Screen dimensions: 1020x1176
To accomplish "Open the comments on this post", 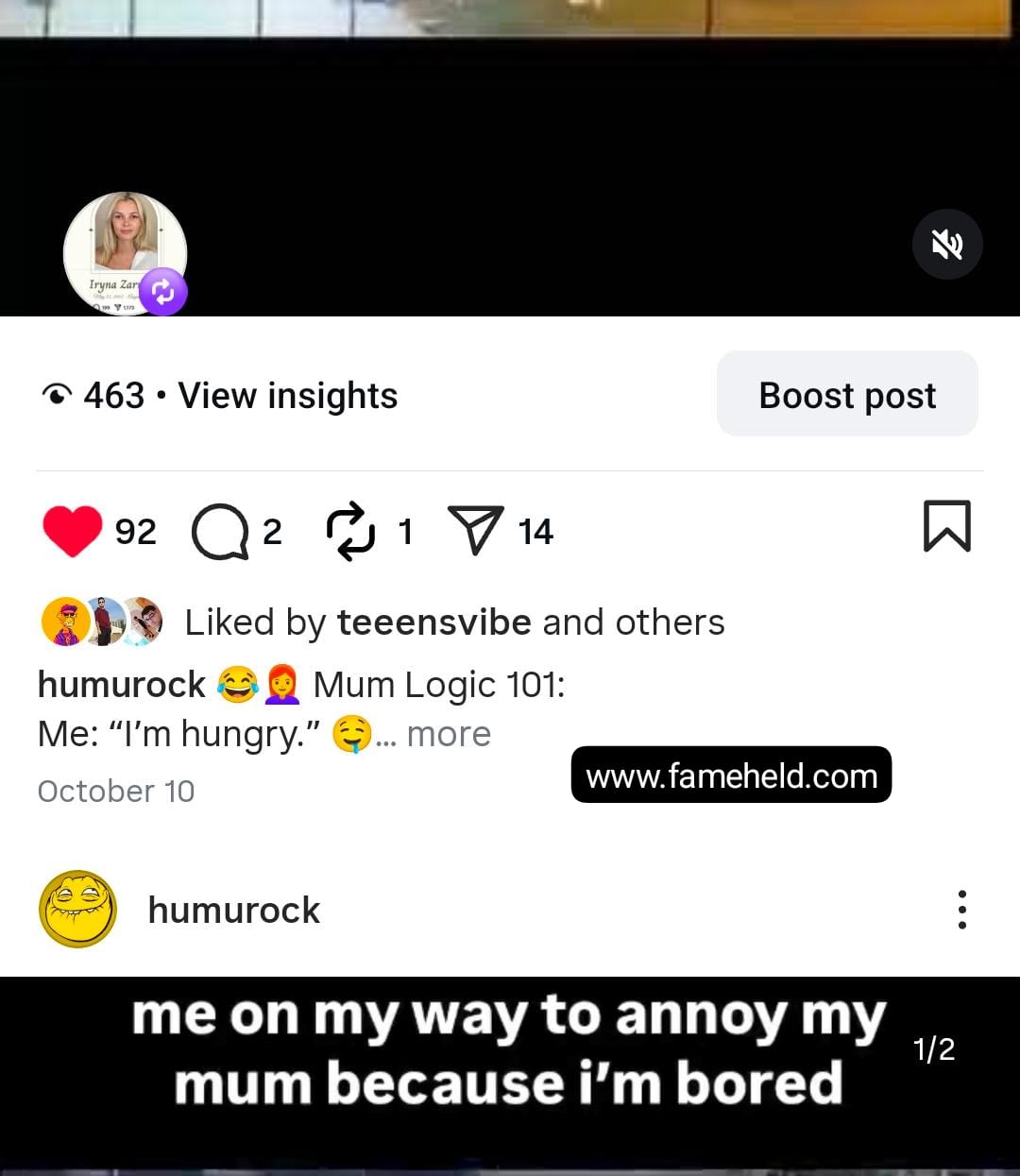I will [220, 532].
